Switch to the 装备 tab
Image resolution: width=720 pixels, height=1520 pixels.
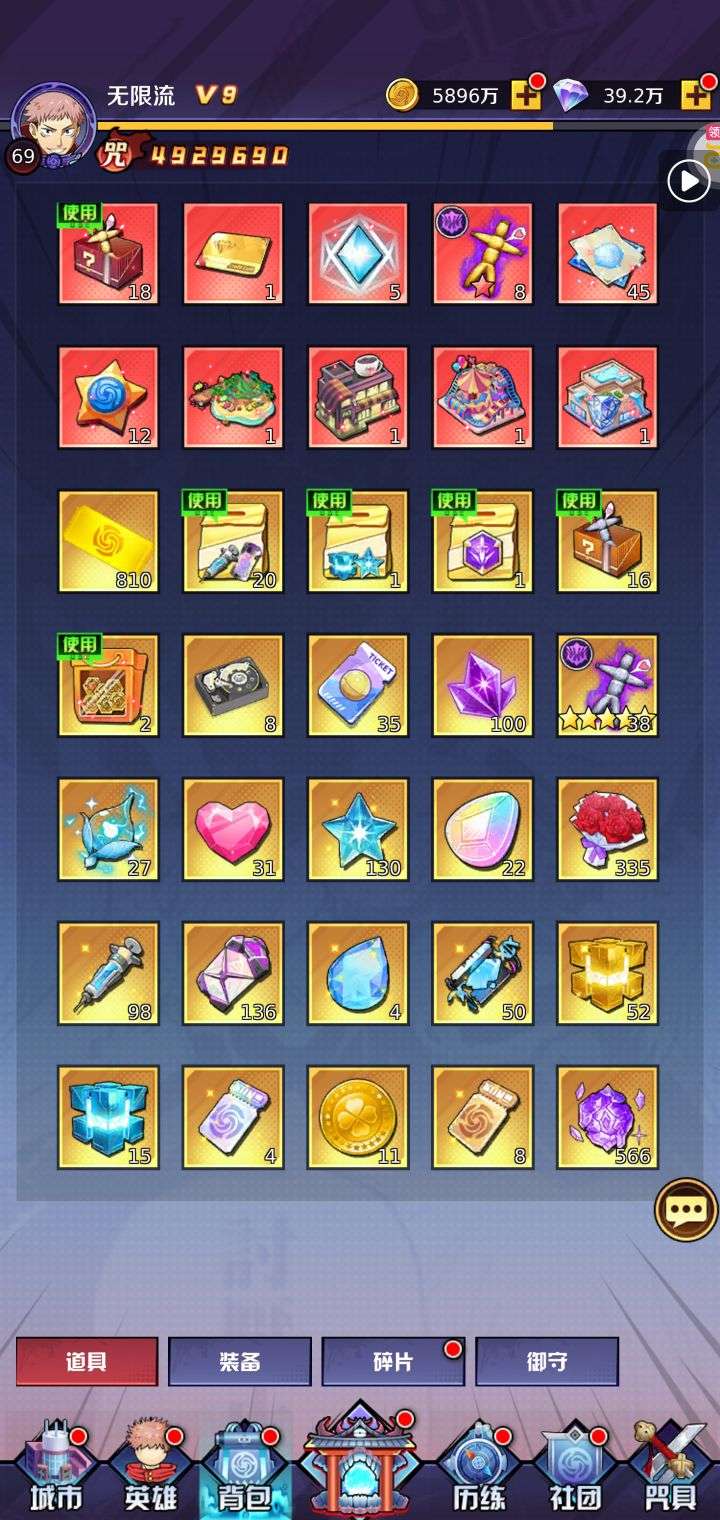pyautogui.click(x=240, y=1361)
